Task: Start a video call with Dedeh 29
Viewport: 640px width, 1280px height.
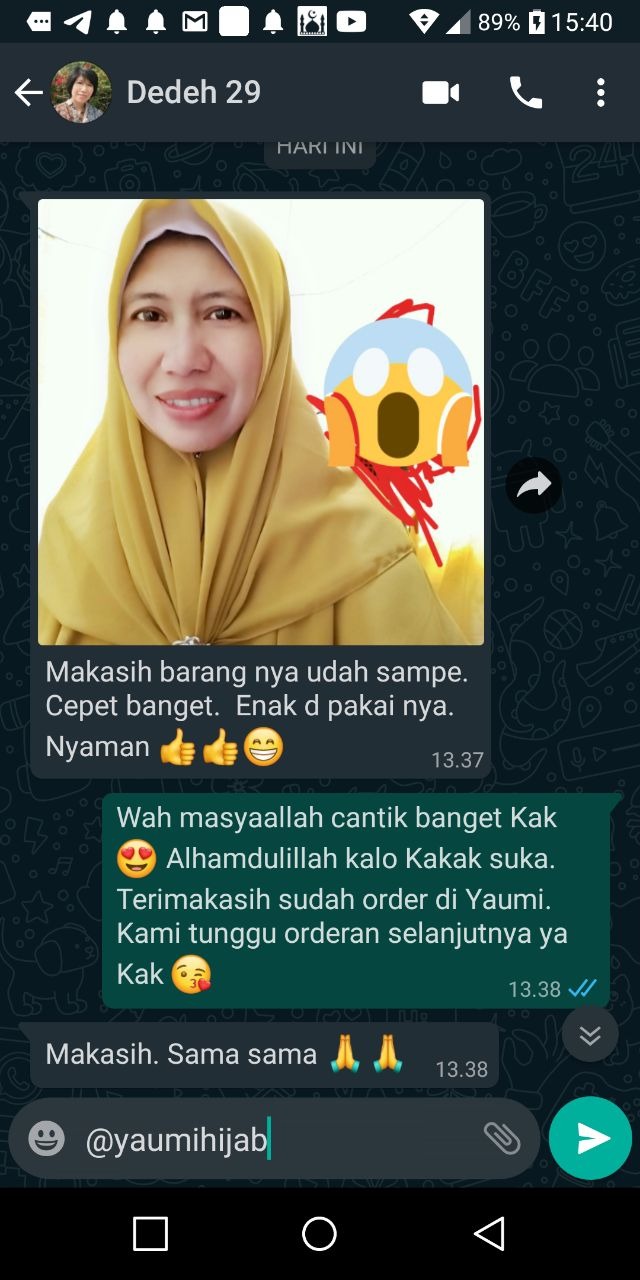Action: [x=441, y=93]
